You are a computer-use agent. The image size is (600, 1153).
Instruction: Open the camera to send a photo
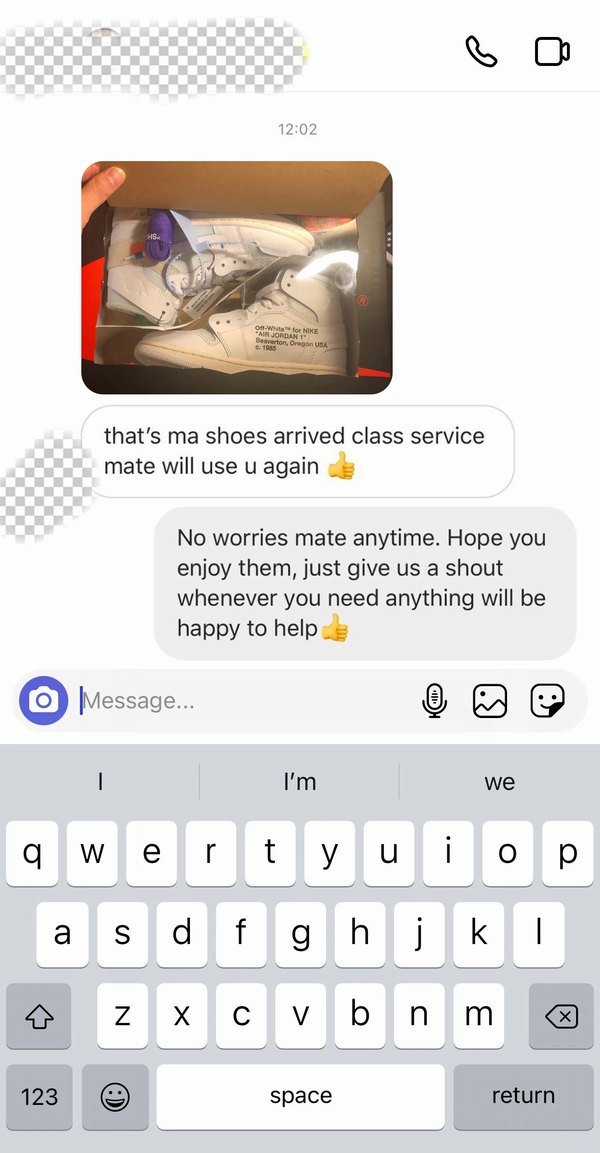point(43,701)
